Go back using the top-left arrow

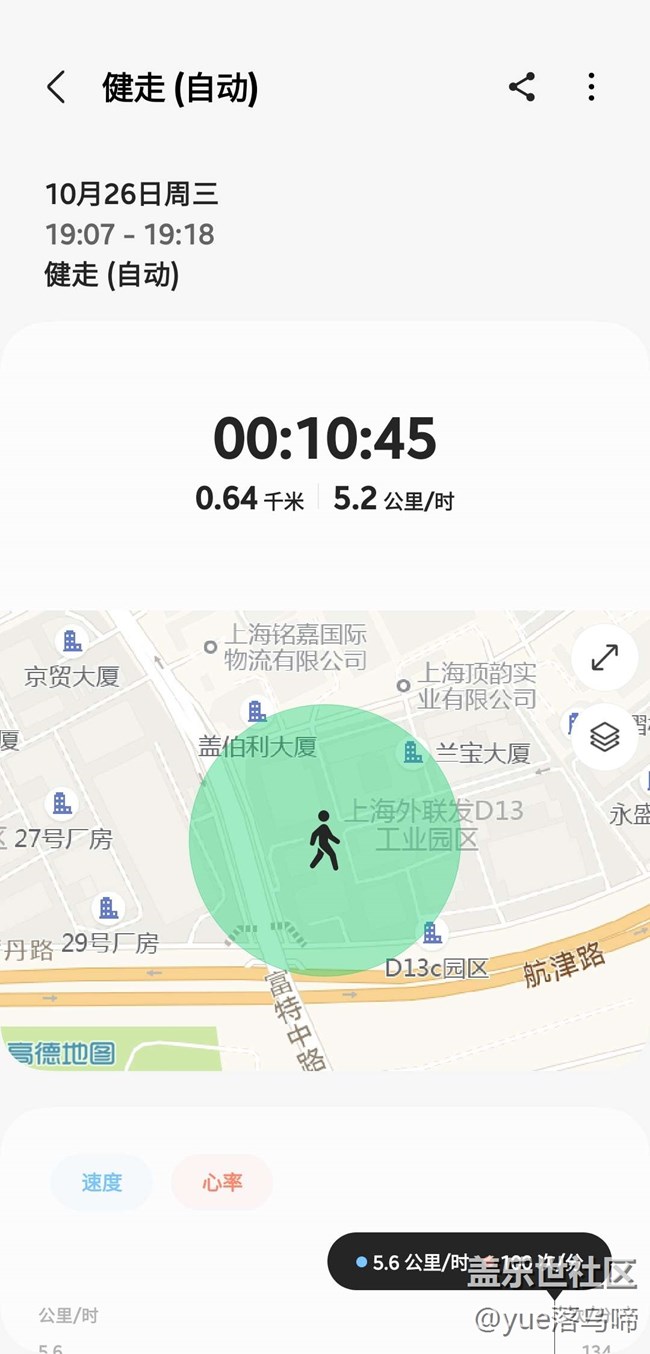(56, 88)
